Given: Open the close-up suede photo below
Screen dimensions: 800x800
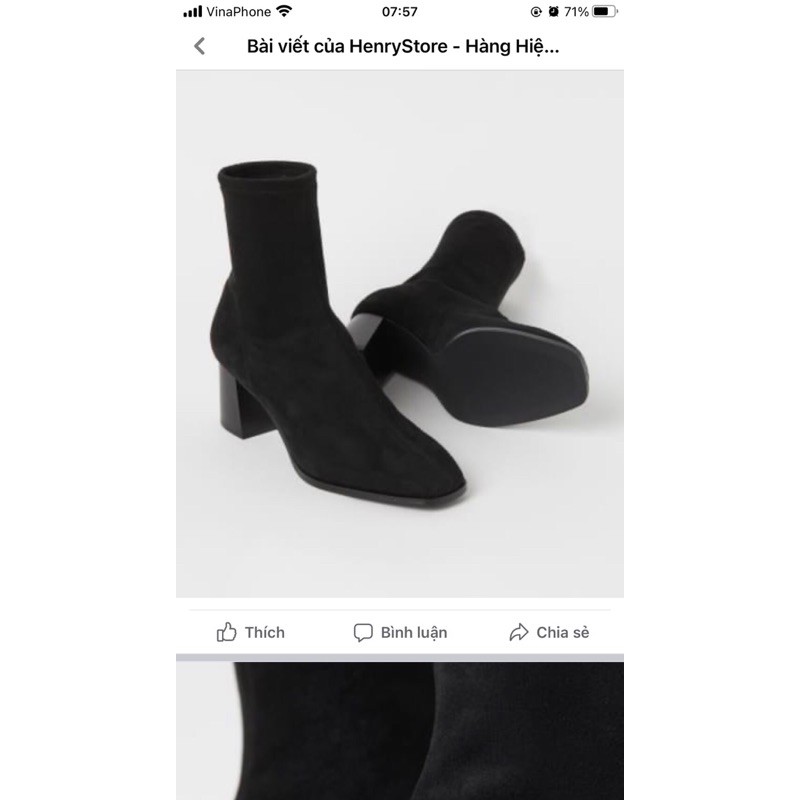Looking at the screenshot, I should (400, 730).
